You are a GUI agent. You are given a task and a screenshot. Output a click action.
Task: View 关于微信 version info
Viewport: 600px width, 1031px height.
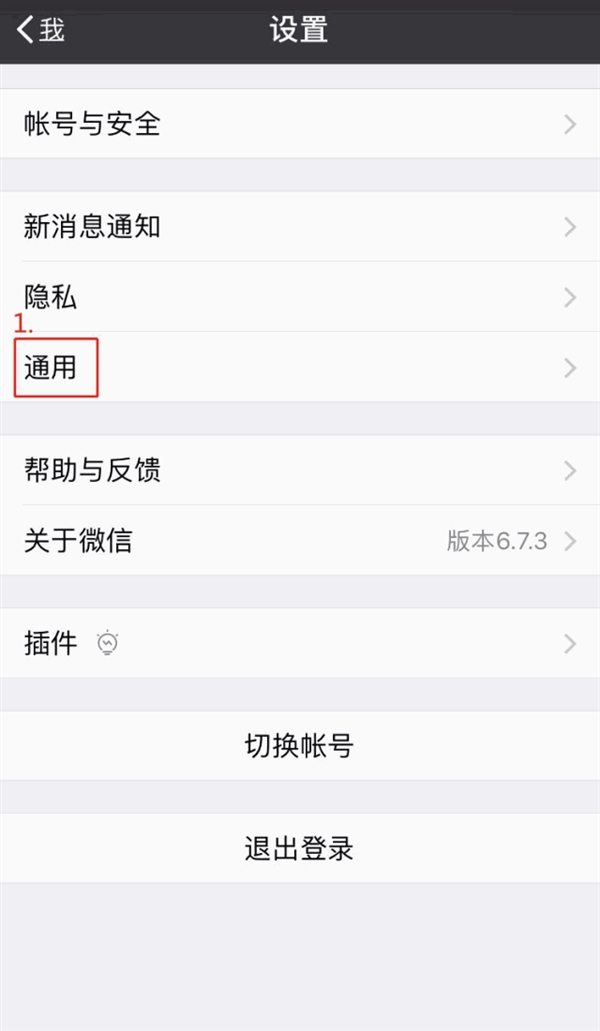click(x=300, y=541)
